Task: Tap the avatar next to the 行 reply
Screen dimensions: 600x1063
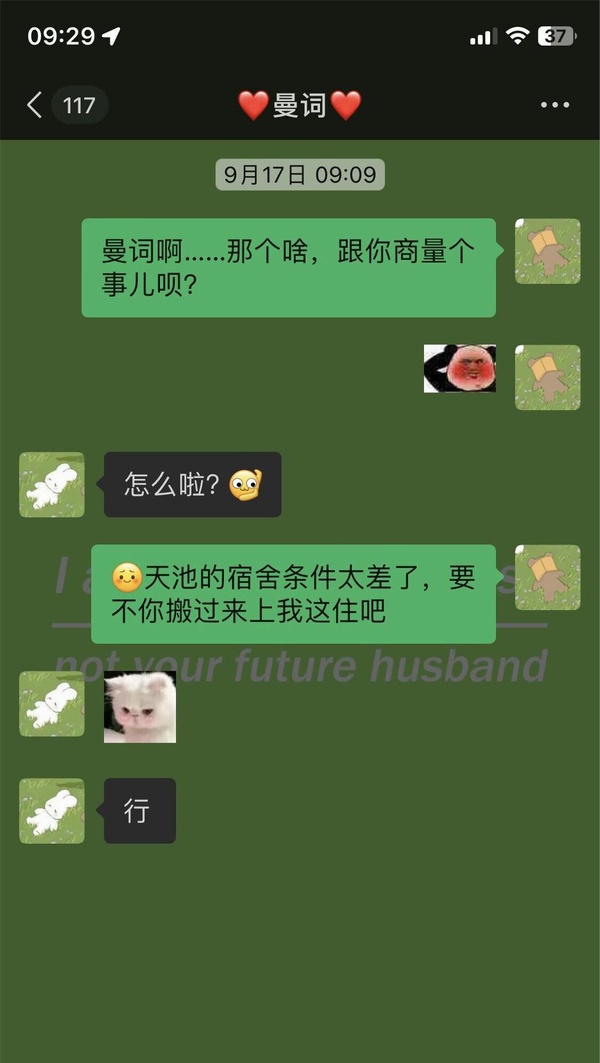Action: [52, 810]
